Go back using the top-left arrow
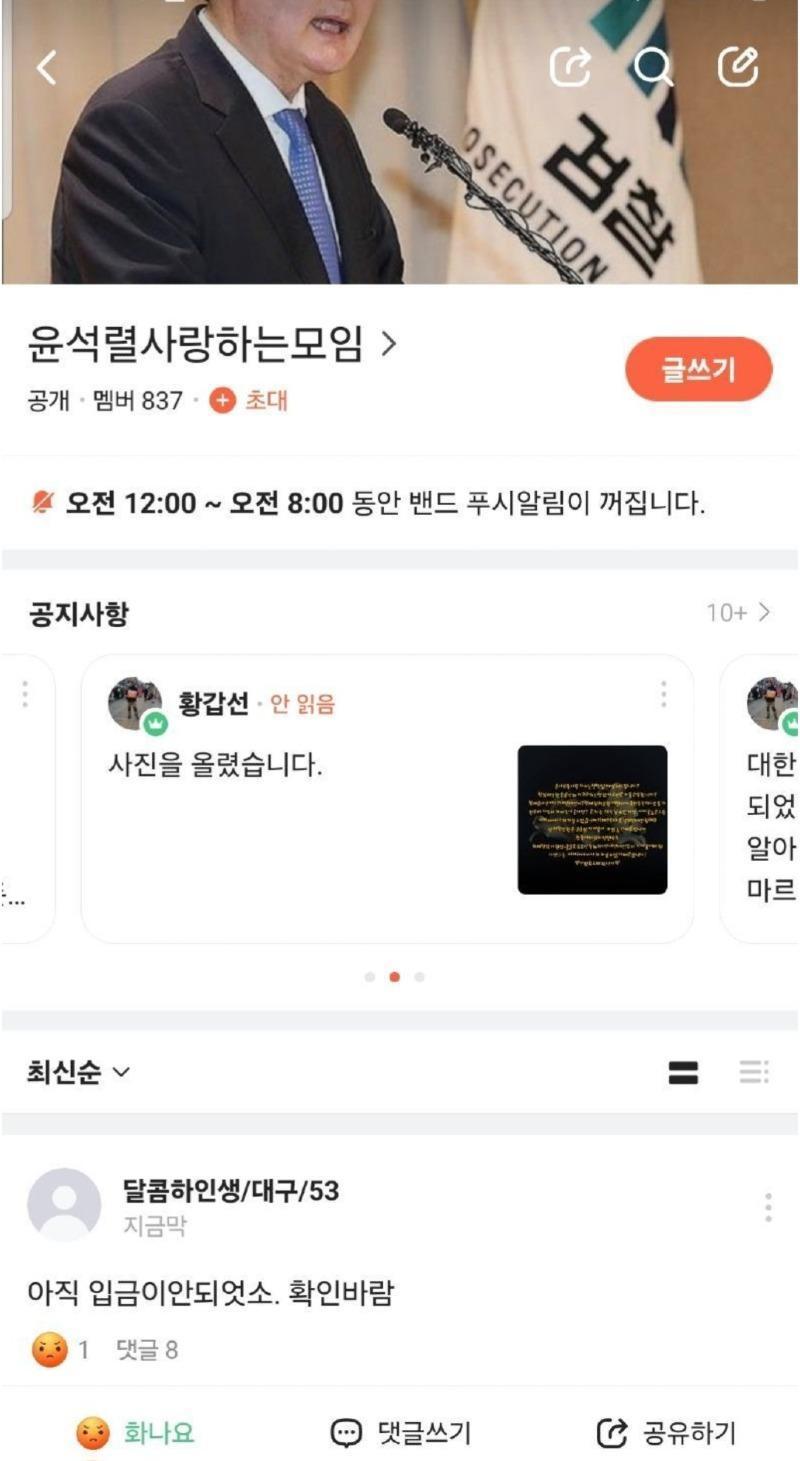This screenshot has width=800, height=1461. click(46, 67)
